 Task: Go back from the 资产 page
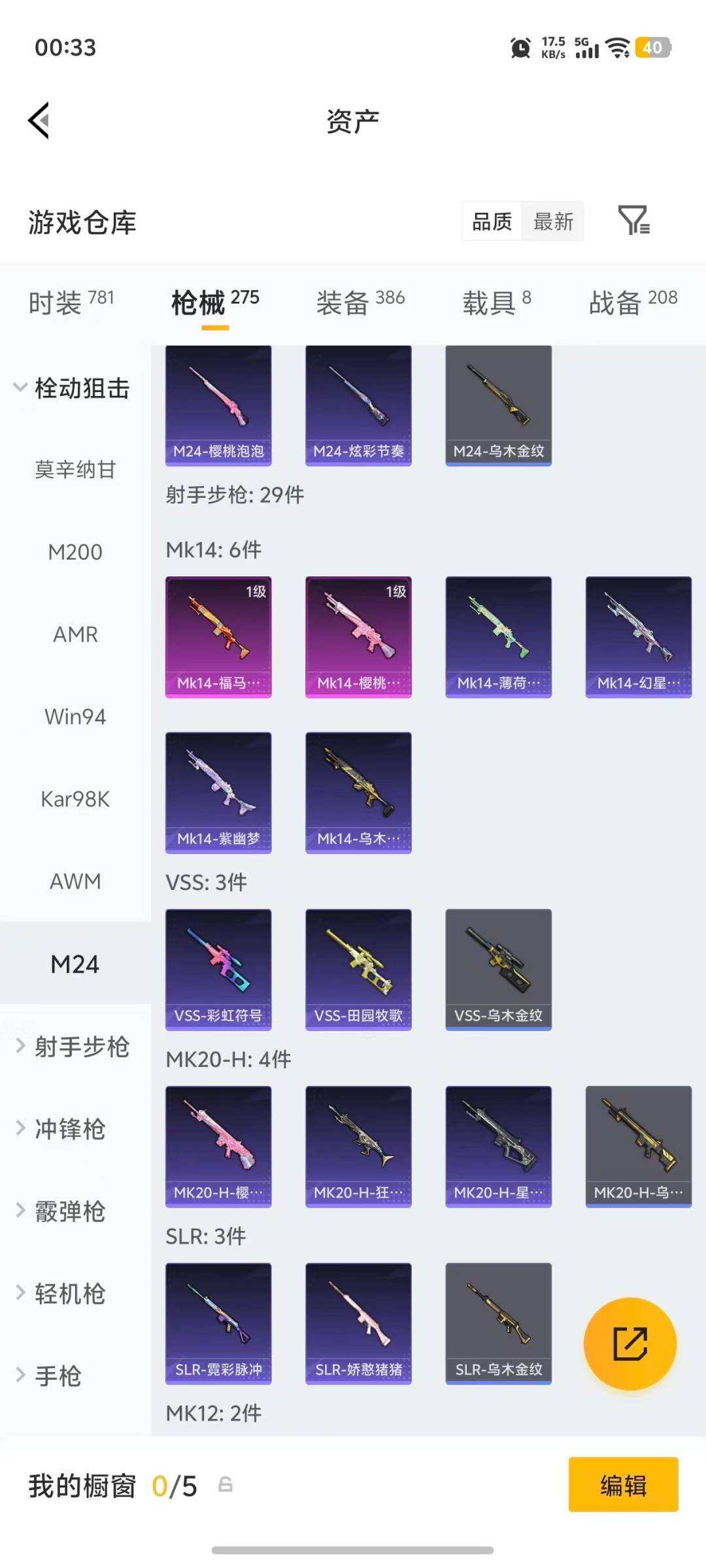pos(39,121)
